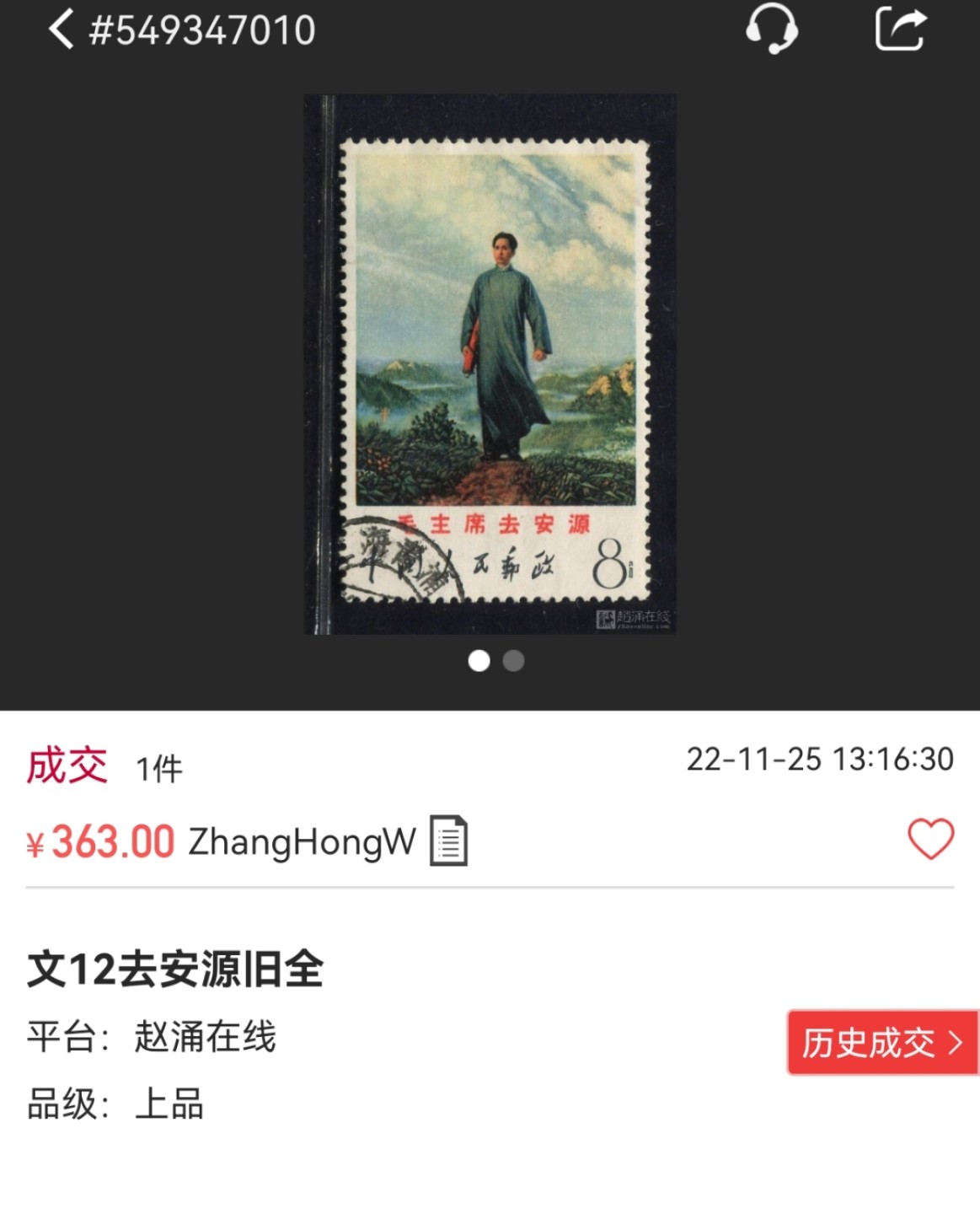Go back from auction item #549347010
The width and height of the screenshot is (980, 1214).
click(x=61, y=30)
